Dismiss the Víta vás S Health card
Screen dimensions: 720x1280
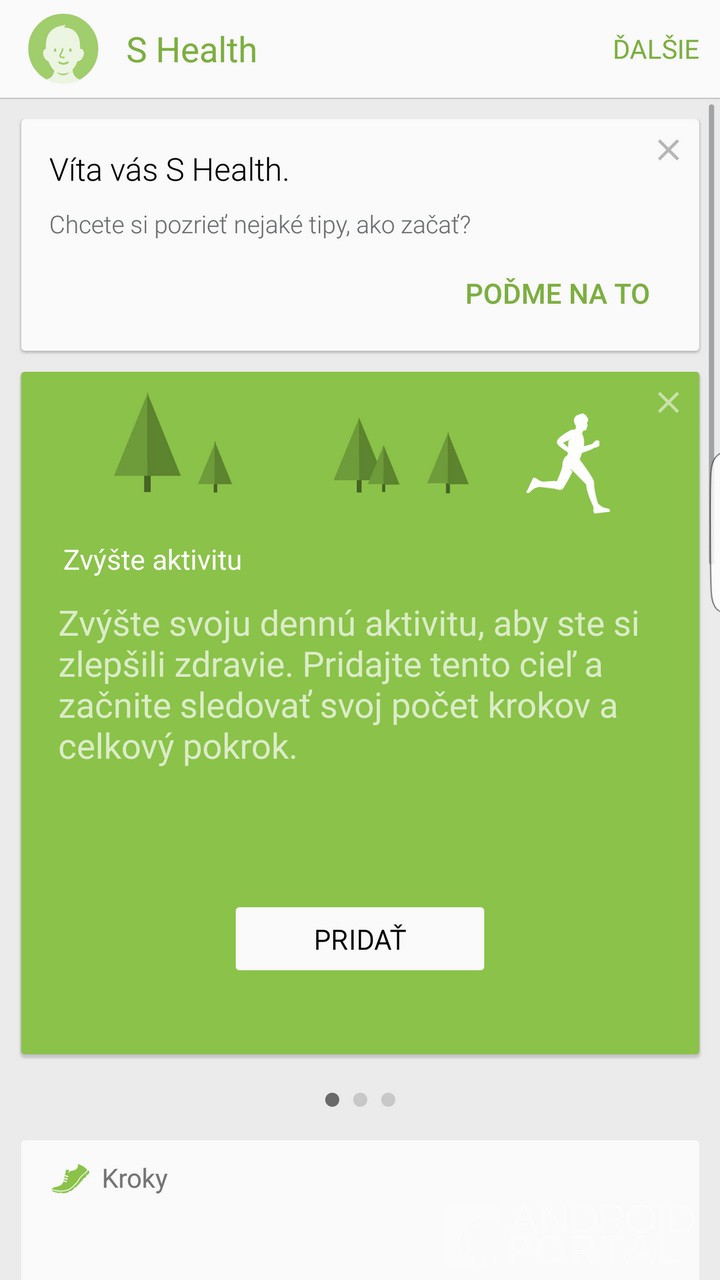[x=668, y=151]
